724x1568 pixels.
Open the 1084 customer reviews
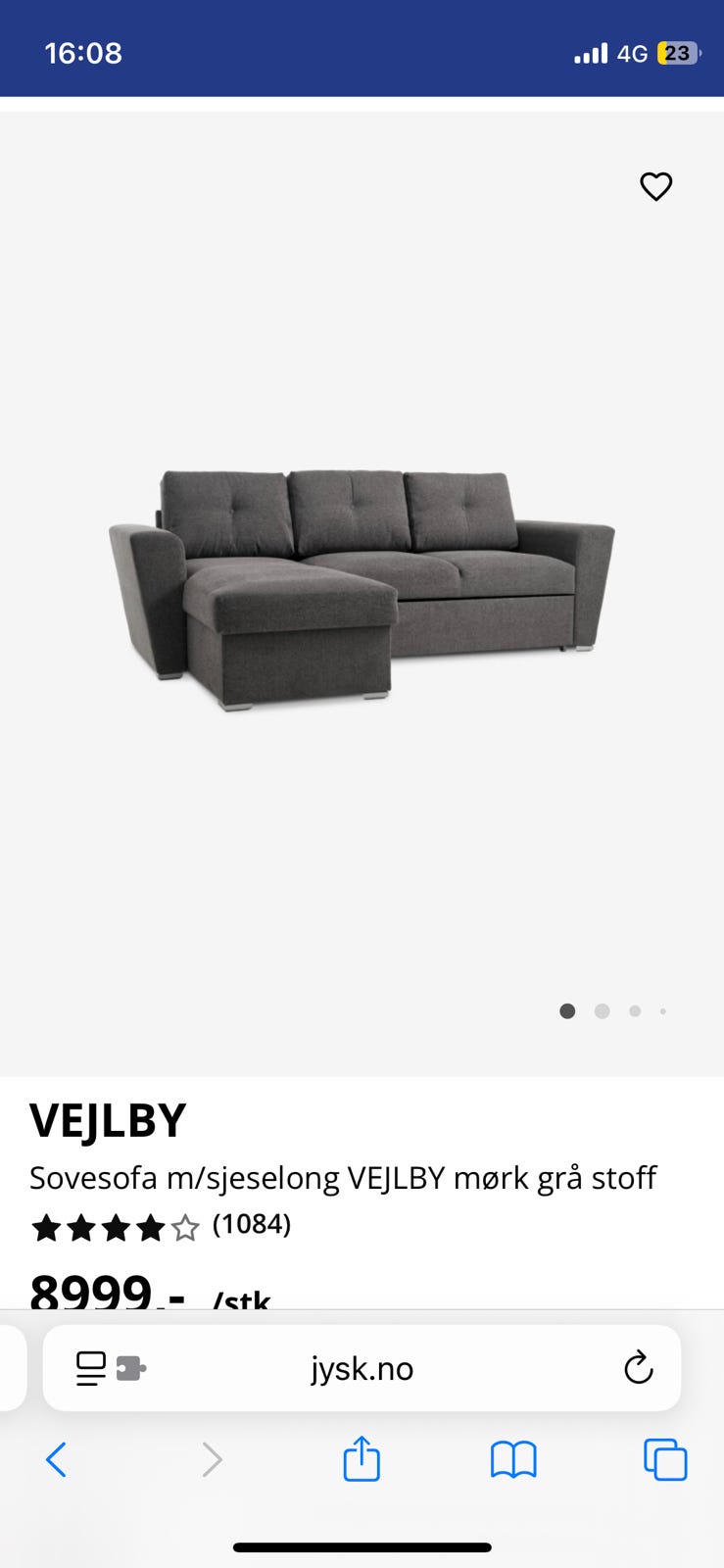pyautogui.click(x=251, y=1225)
